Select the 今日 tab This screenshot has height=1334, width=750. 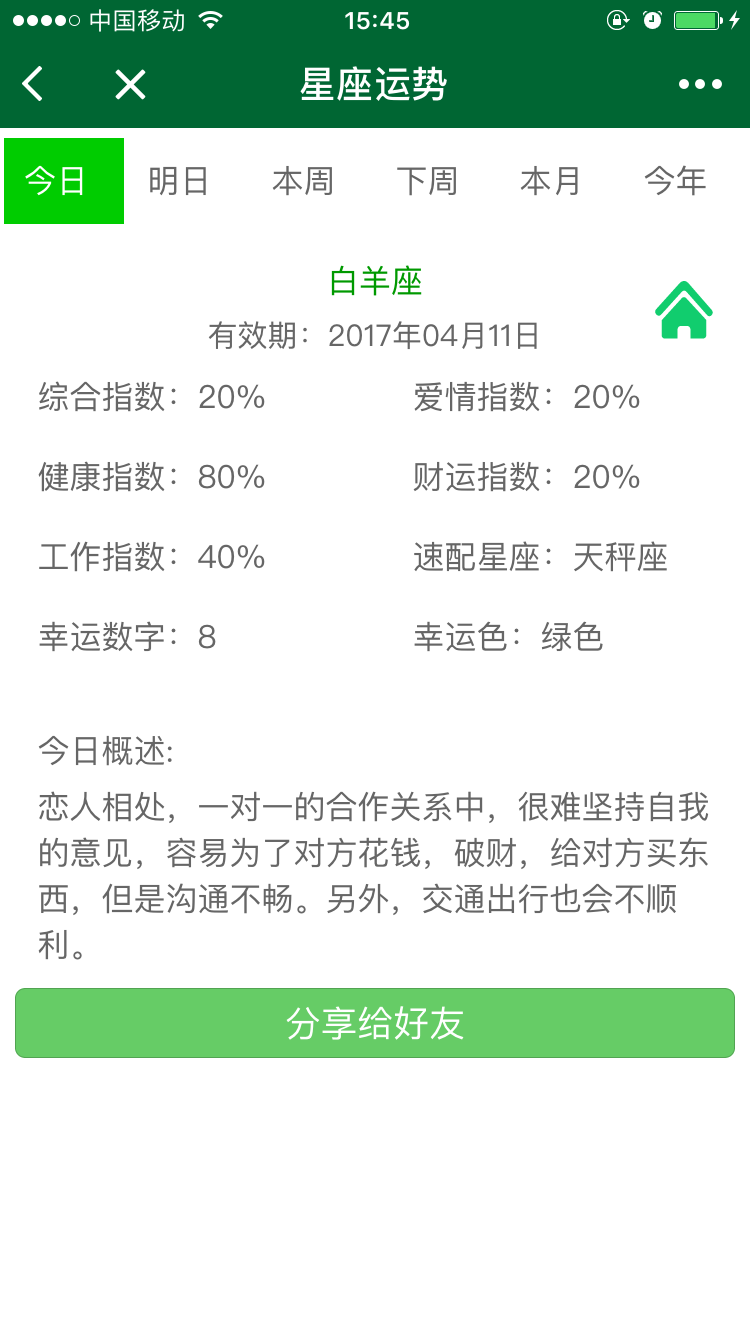point(64,181)
